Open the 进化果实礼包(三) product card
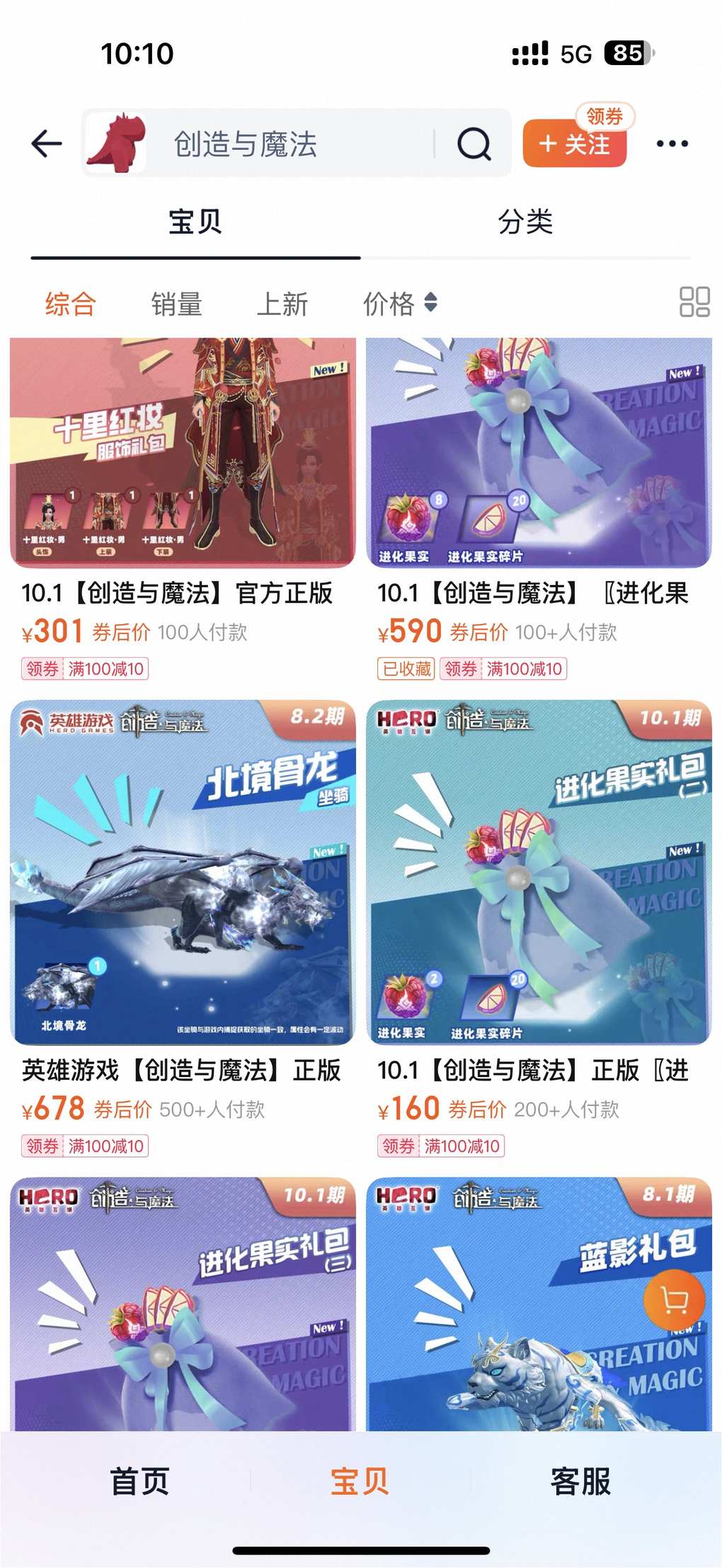 (x=183, y=1303)
